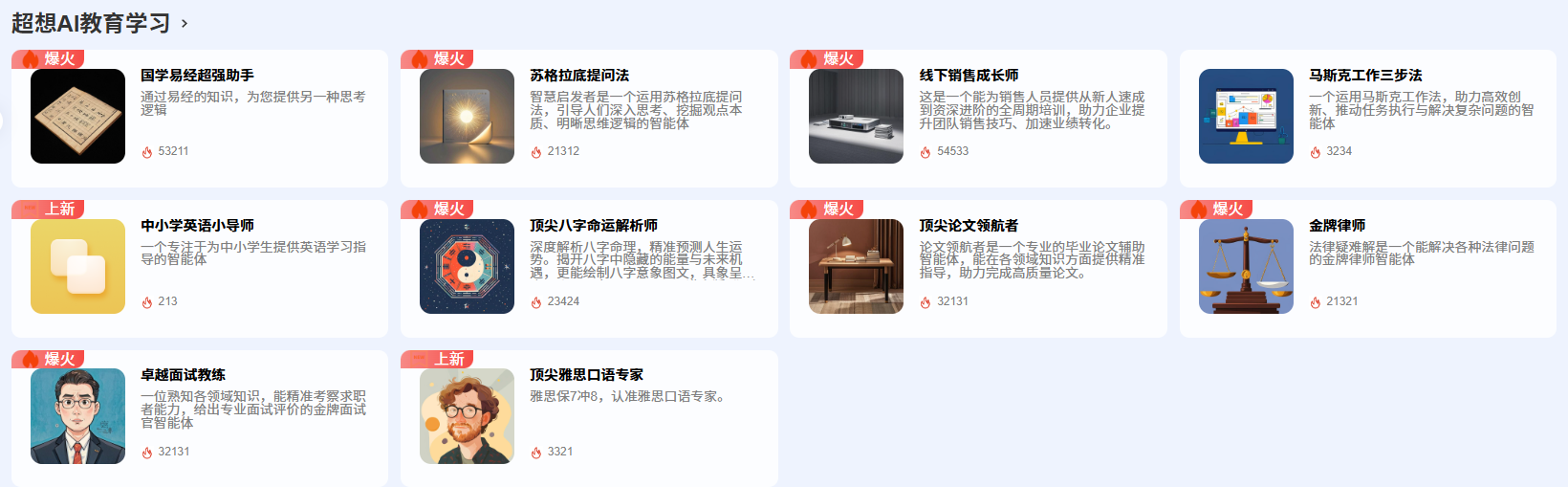
Task: Open the 中小学英语小导师 card
Action: pyautogui.click(x=199, y=268)
